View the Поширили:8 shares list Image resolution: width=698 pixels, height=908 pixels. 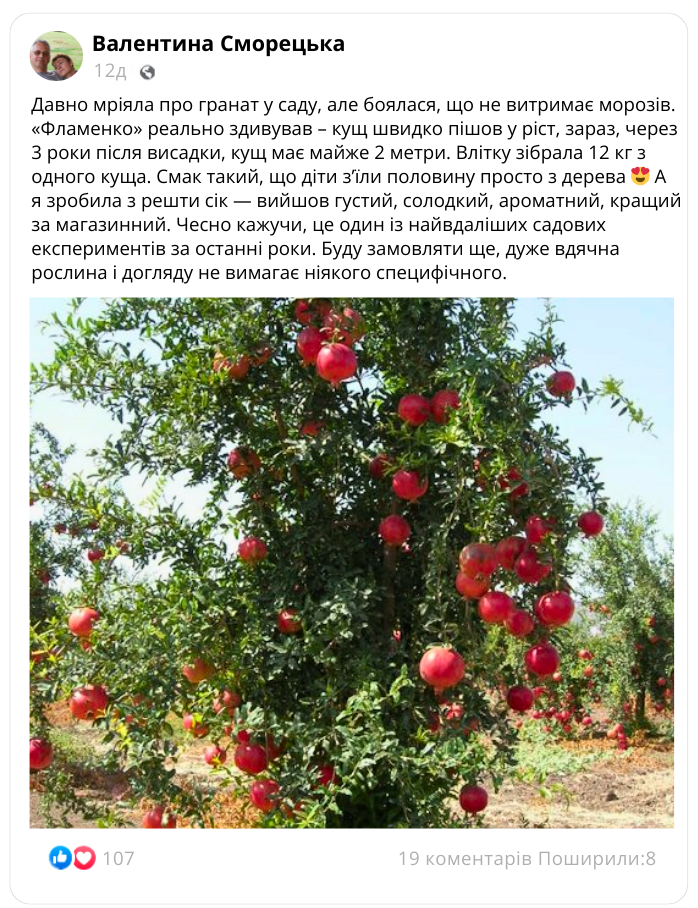[x=597, y=858]
